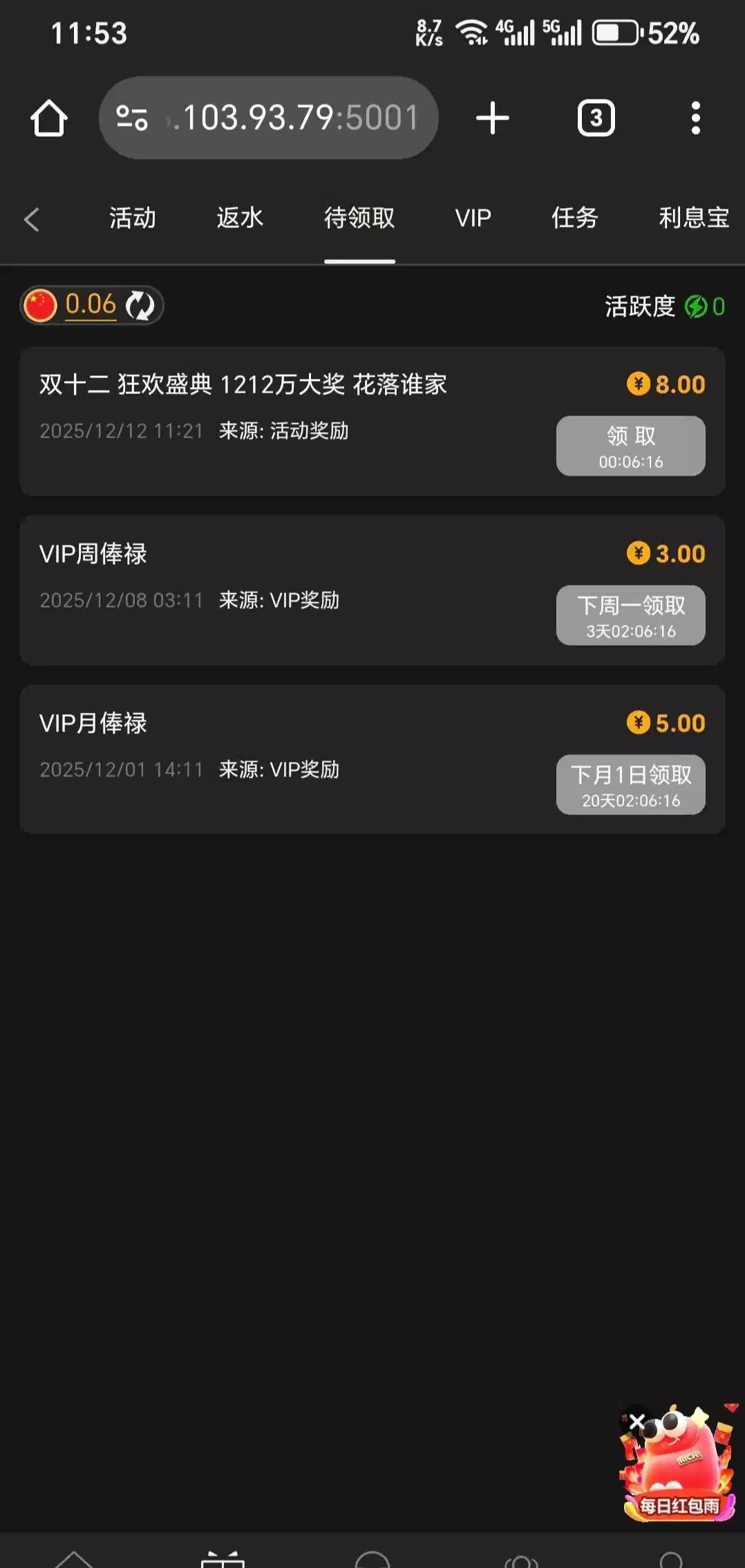Switch to the 返水 tab
745x1568 pixels.
[x=240, y=218]
